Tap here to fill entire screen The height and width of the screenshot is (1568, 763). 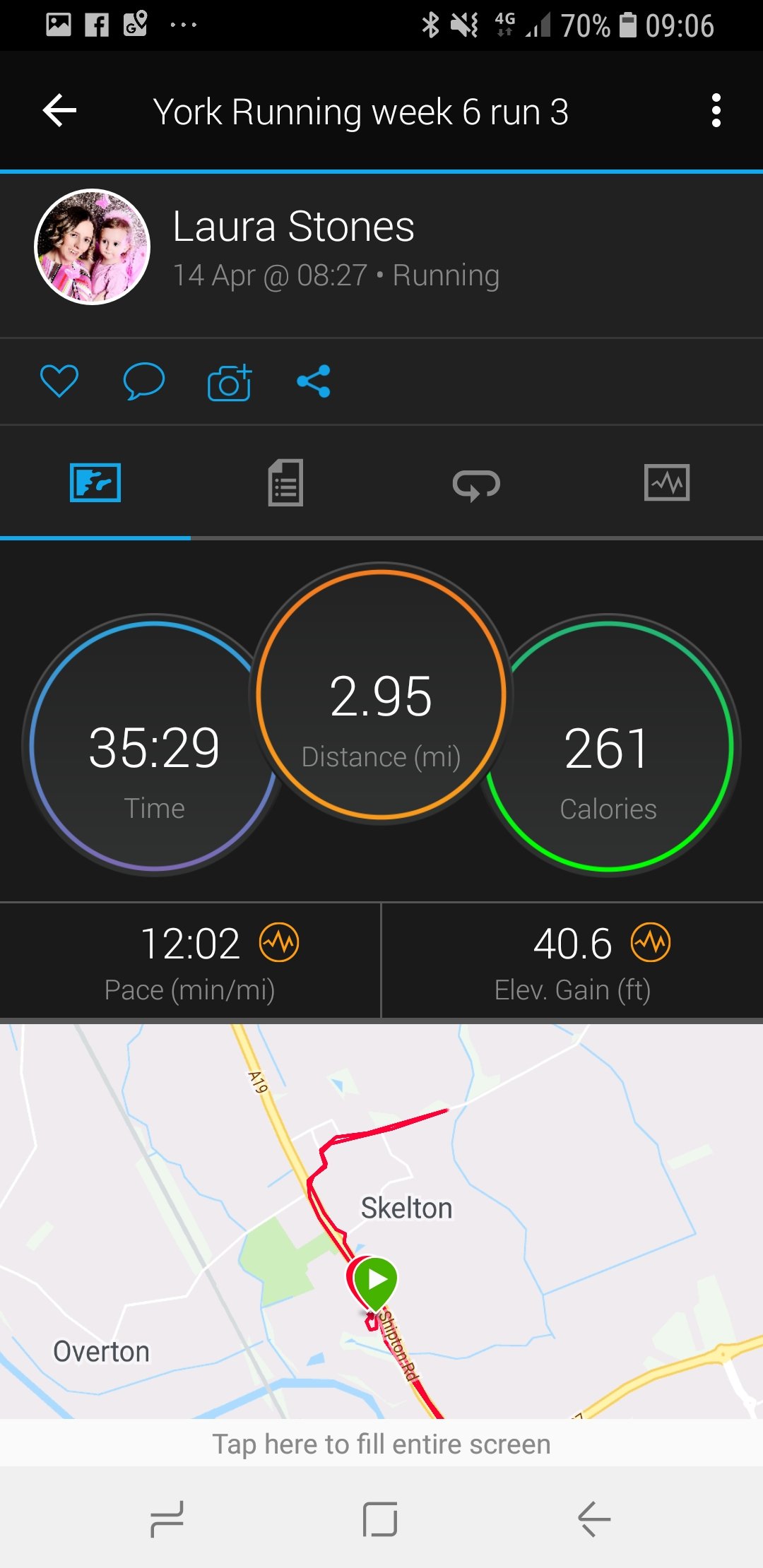381,1444
